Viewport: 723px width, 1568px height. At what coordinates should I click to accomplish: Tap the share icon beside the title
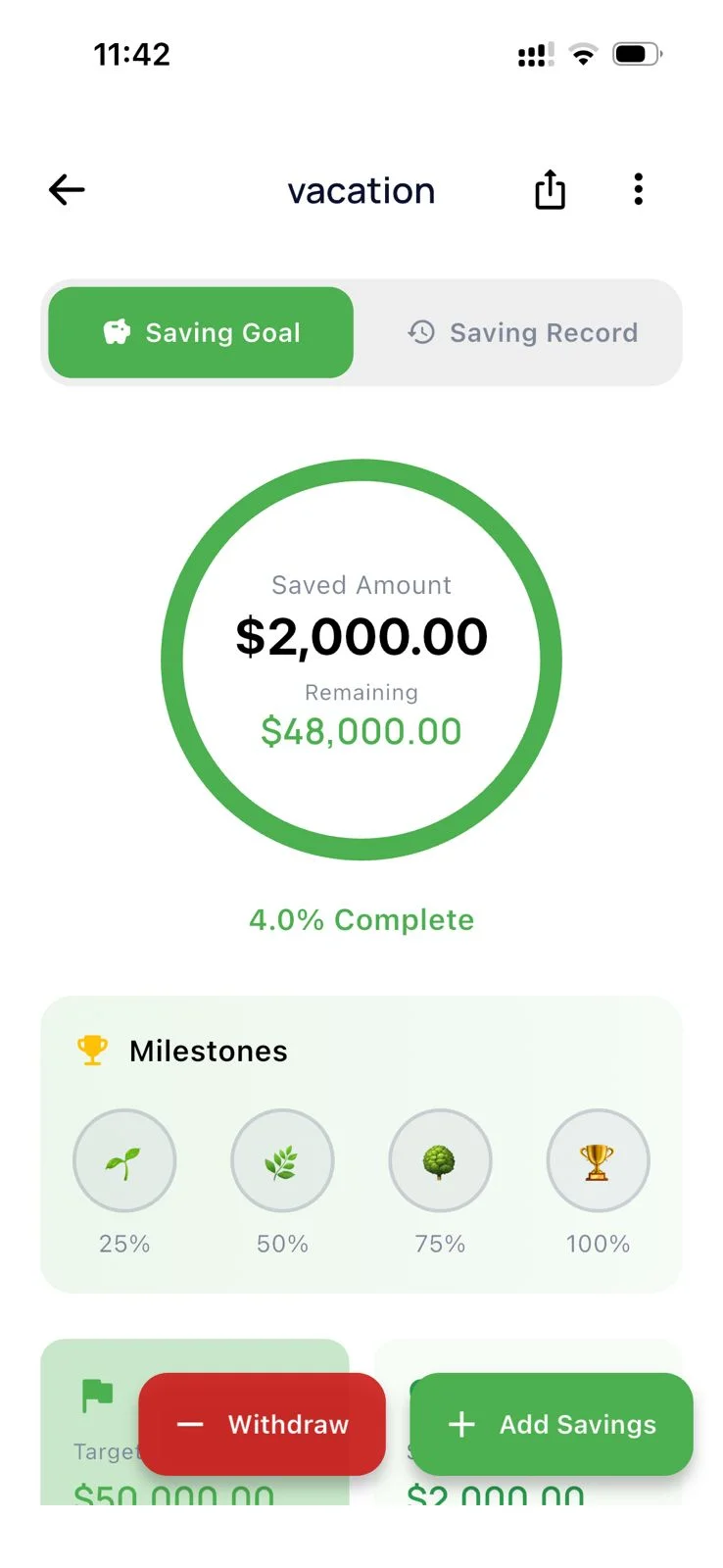(550, 189)
